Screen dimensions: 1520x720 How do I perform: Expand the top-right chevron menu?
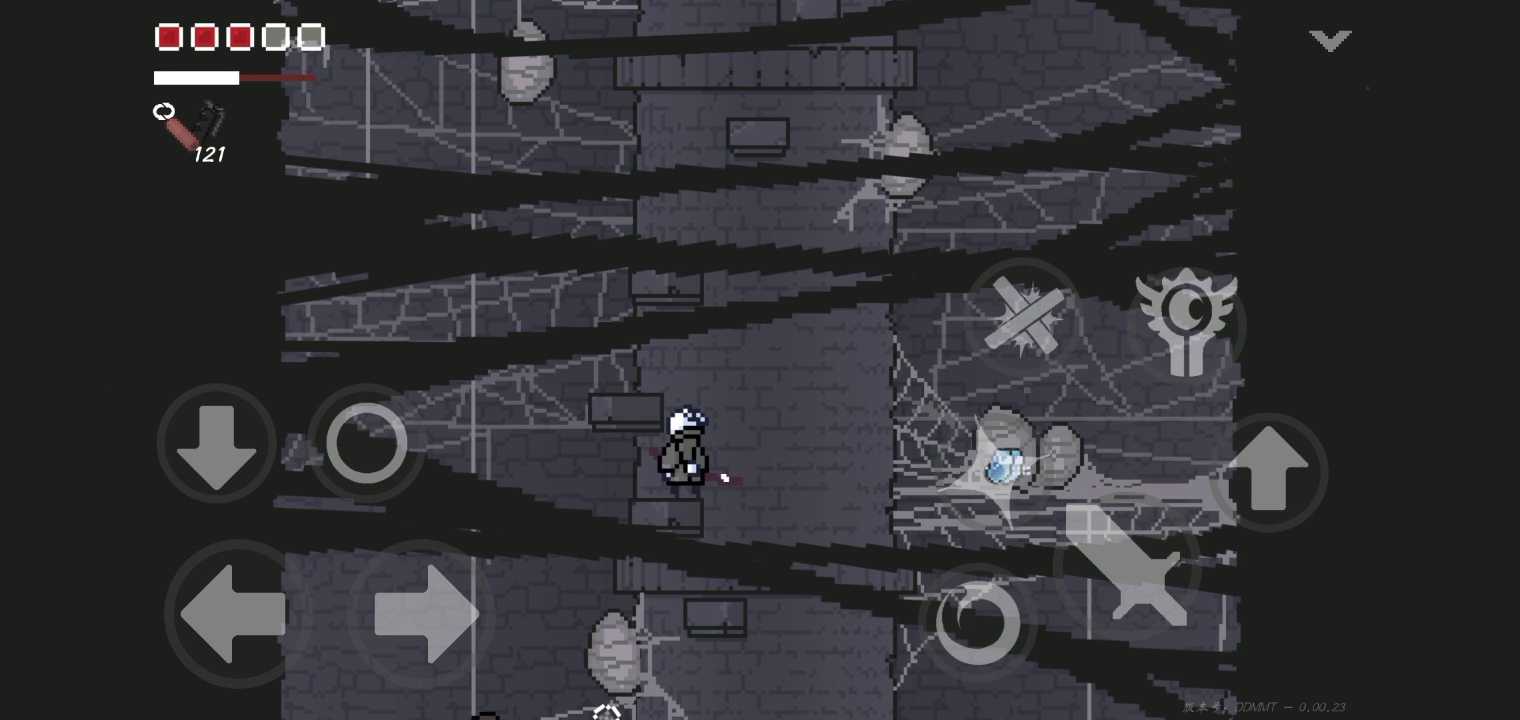click(x=1330, y=40)
